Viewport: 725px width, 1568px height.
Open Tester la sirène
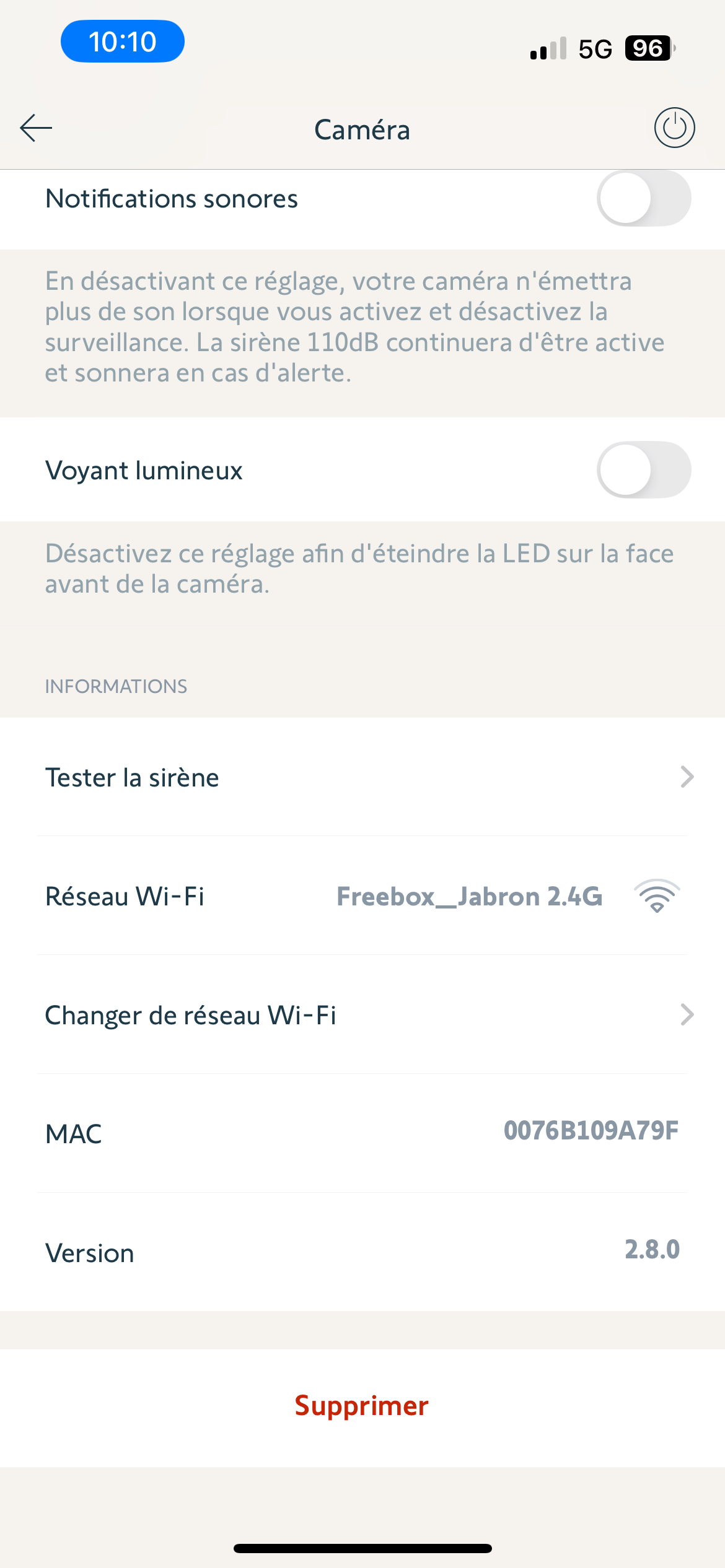tap(362, 777)
